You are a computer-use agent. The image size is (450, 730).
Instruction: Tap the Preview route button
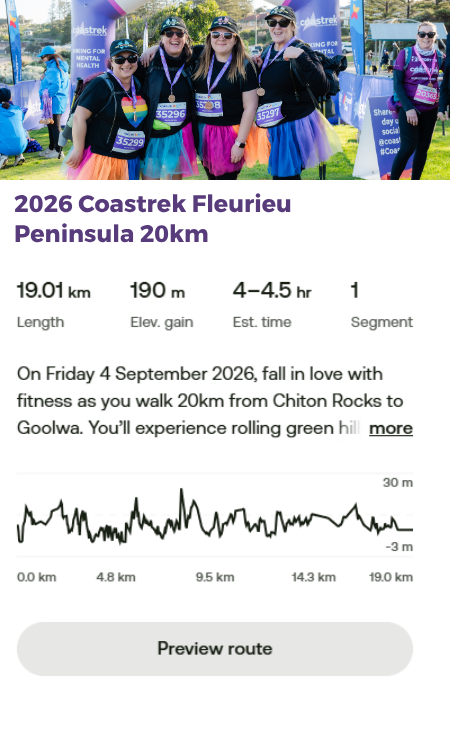point(215,649)
